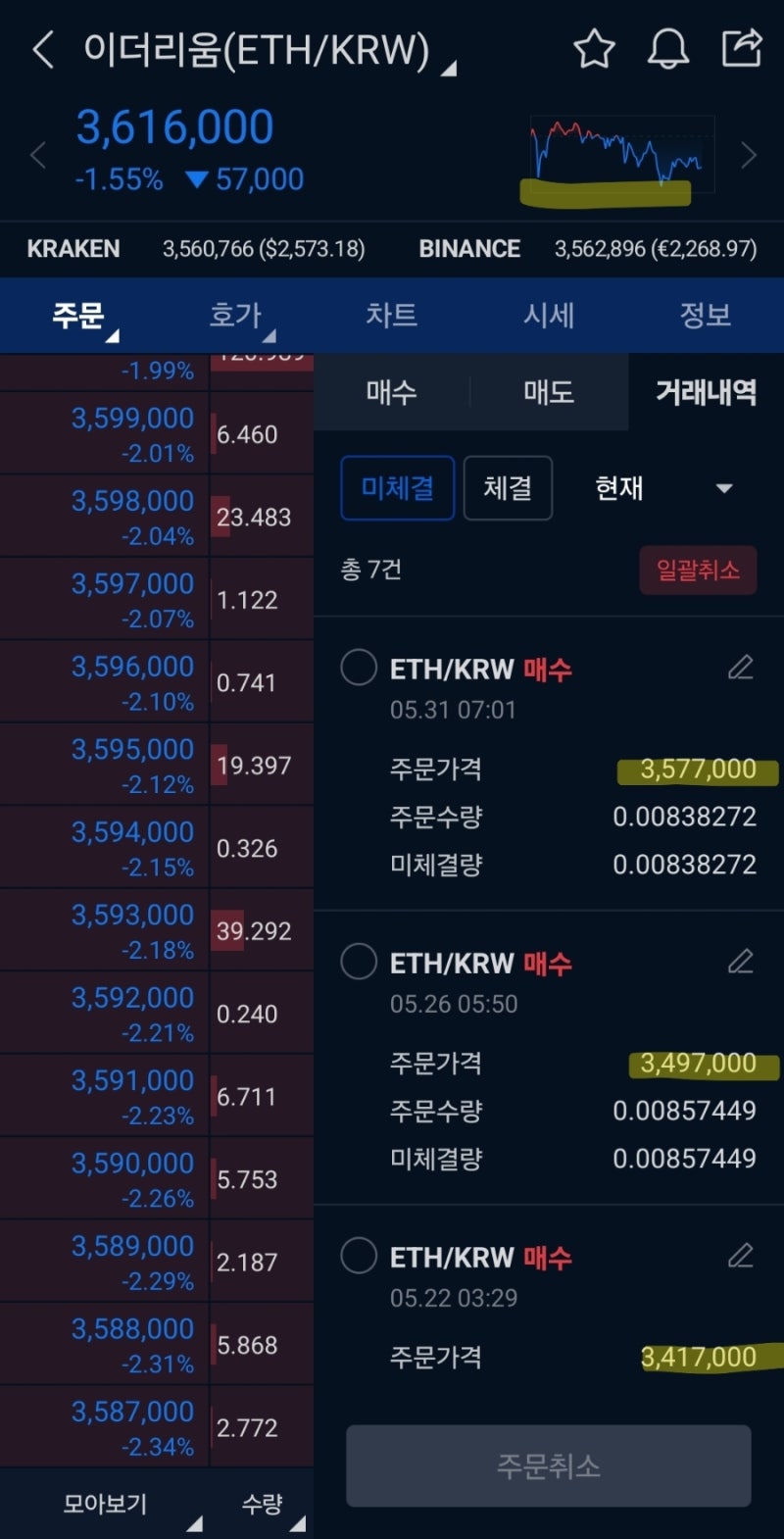The width and height of the screenshot is (784, 1539).
Task: Click the back arrow at top left
Action: 41,47
